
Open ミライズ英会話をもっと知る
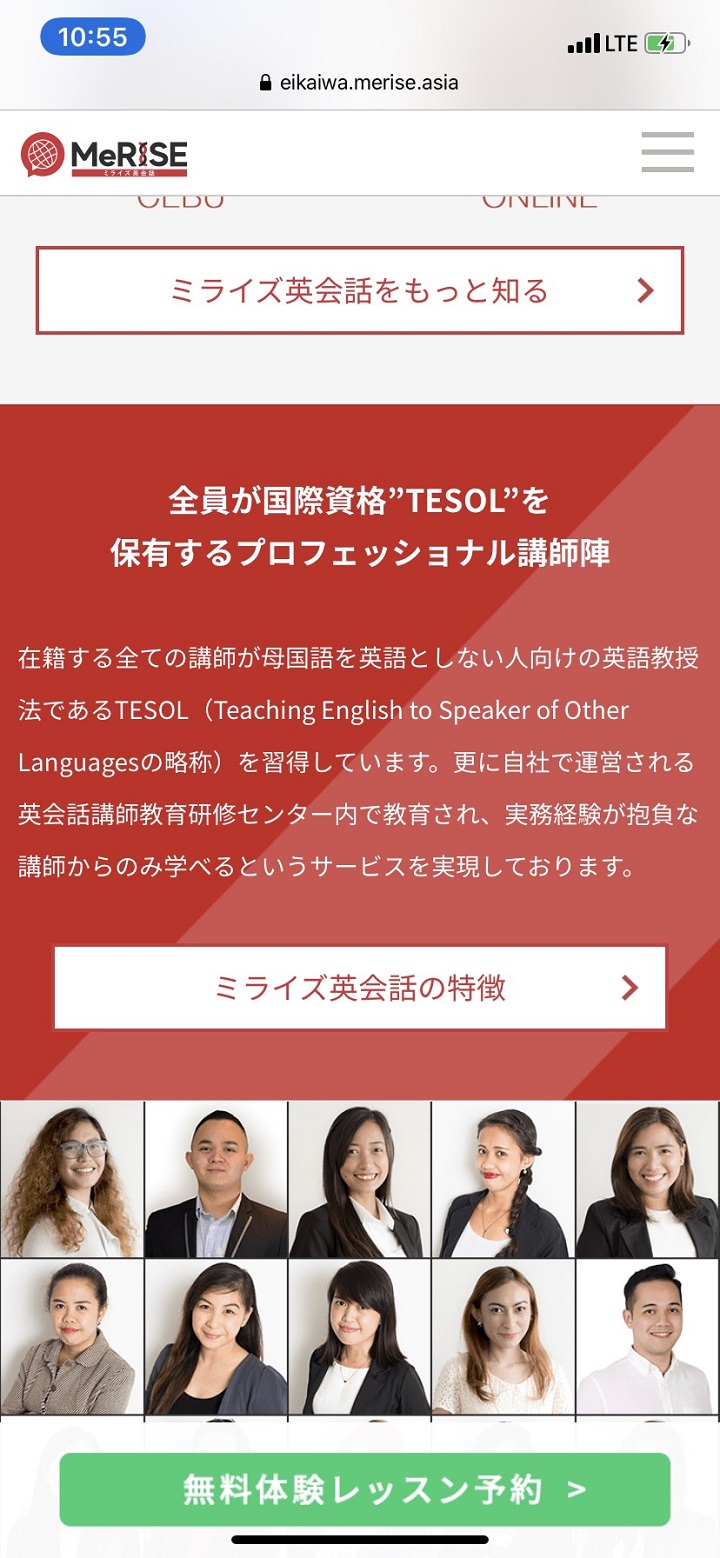[360, 291]
